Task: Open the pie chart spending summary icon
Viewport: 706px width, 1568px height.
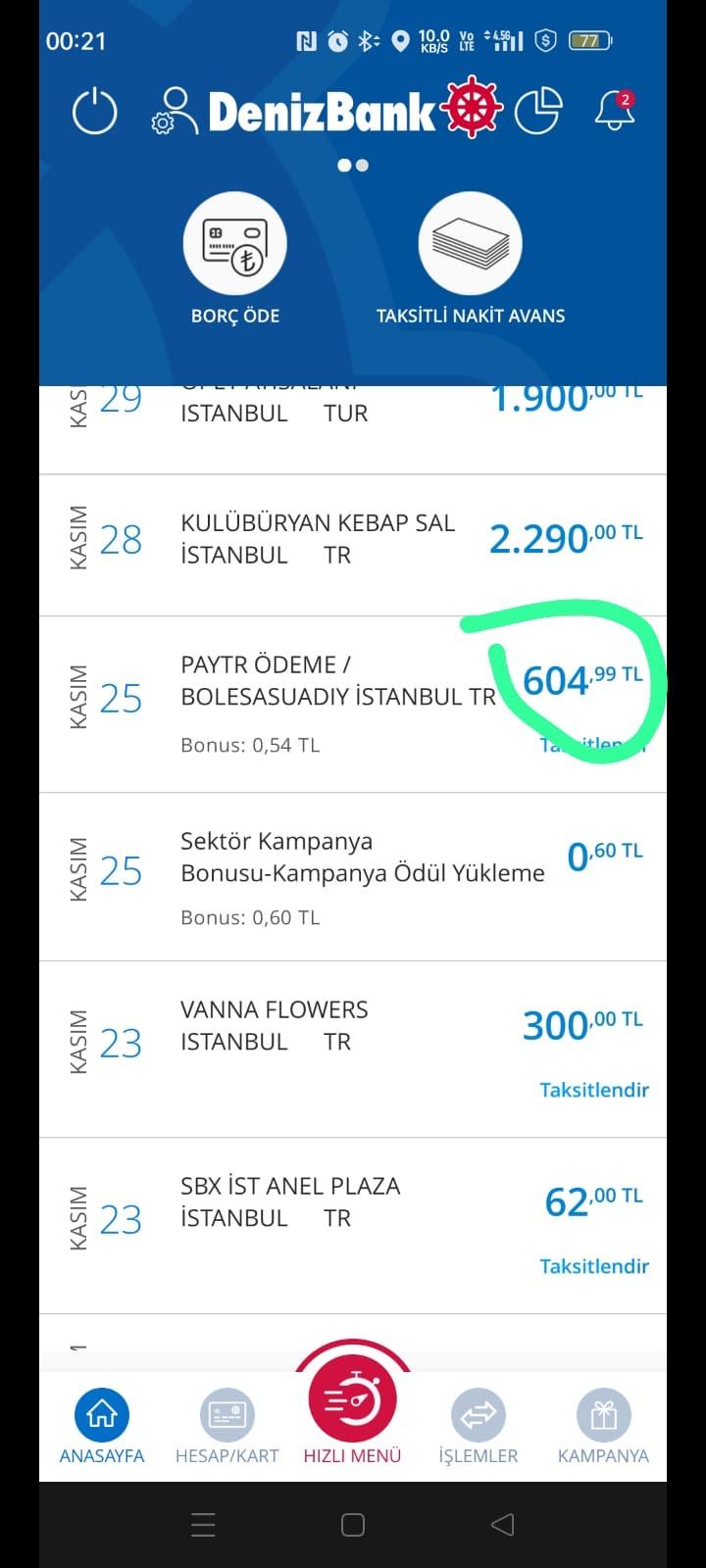Action: pos(538,111)
